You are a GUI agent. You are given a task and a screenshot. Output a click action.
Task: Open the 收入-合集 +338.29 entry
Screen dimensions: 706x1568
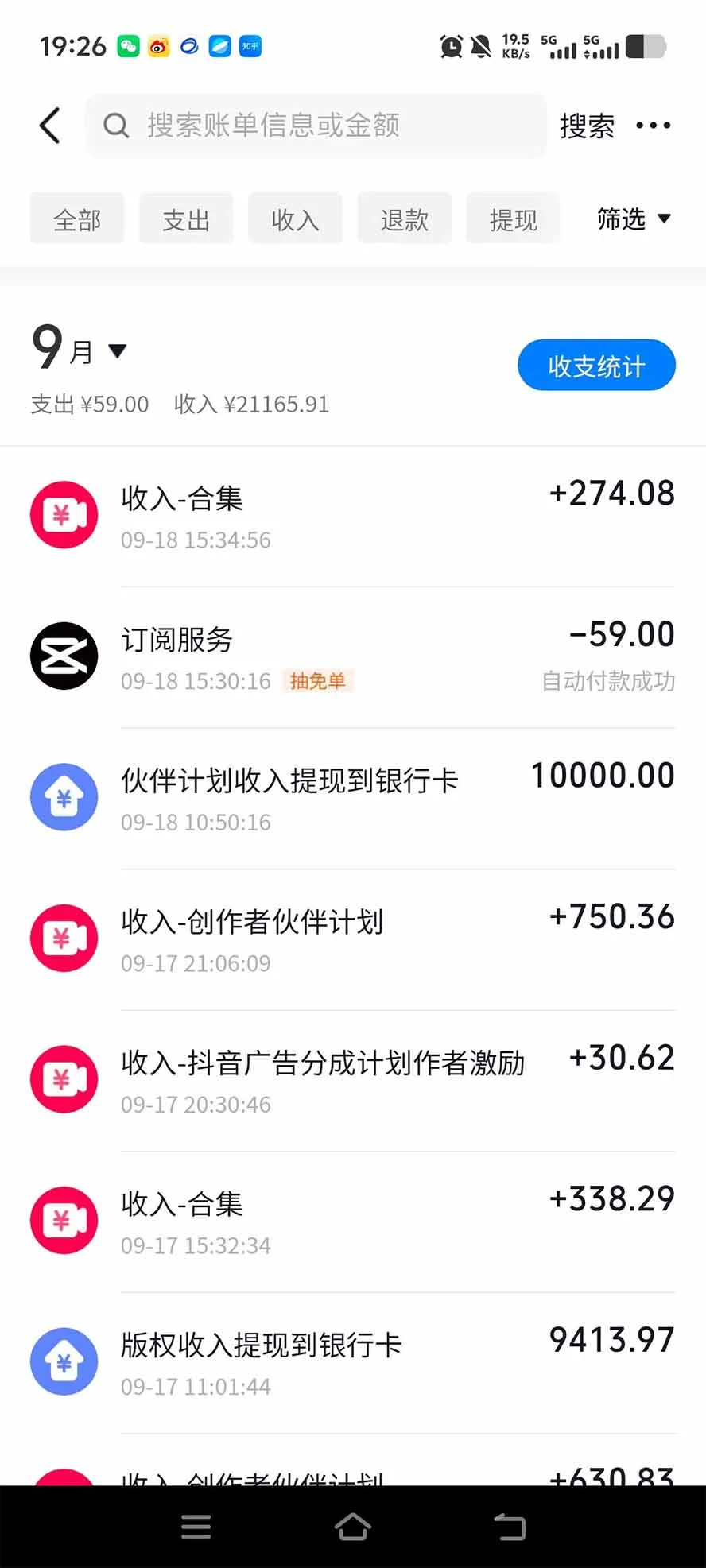click(x=353, y=1221)
